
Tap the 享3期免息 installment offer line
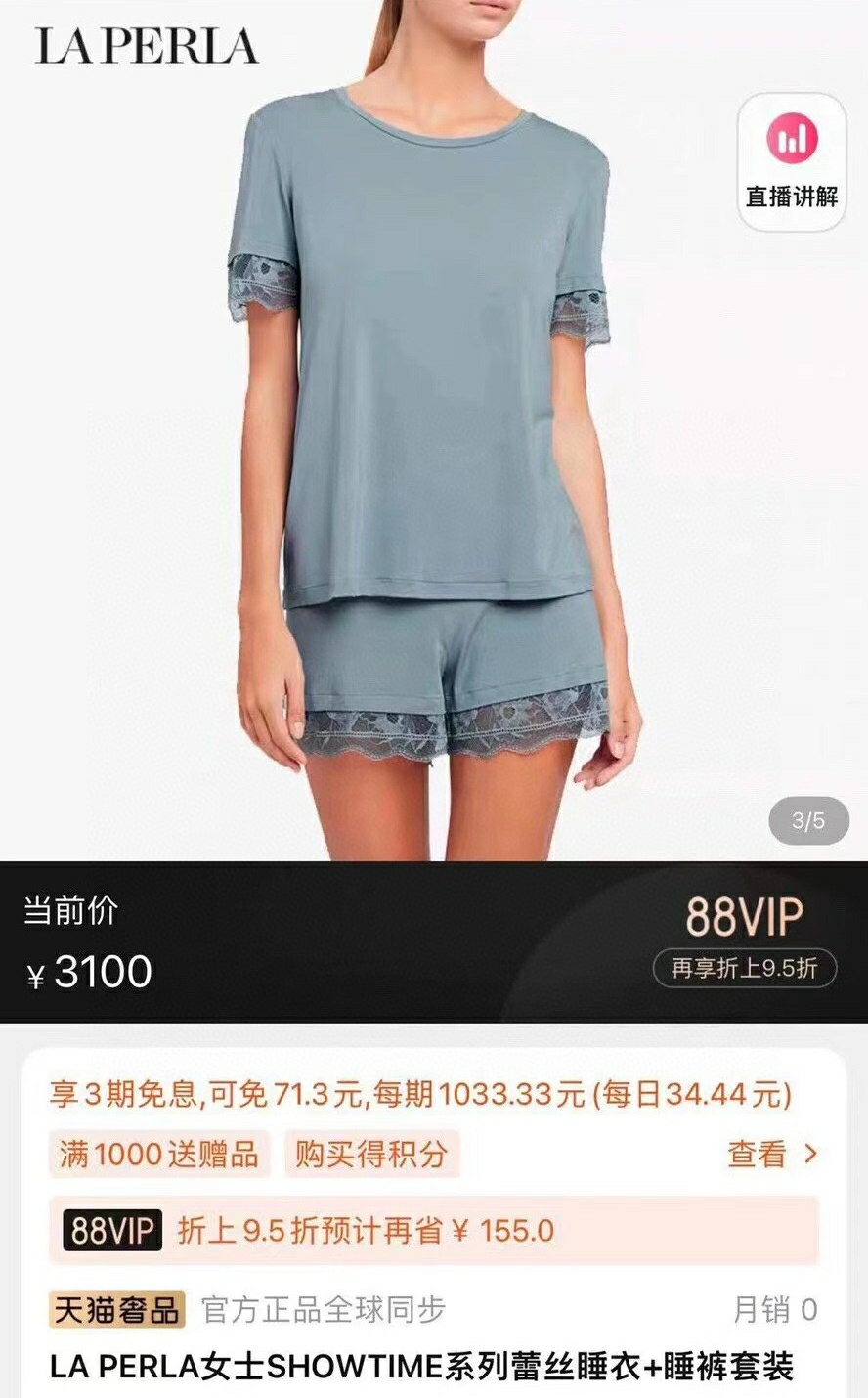point(420,1094)
